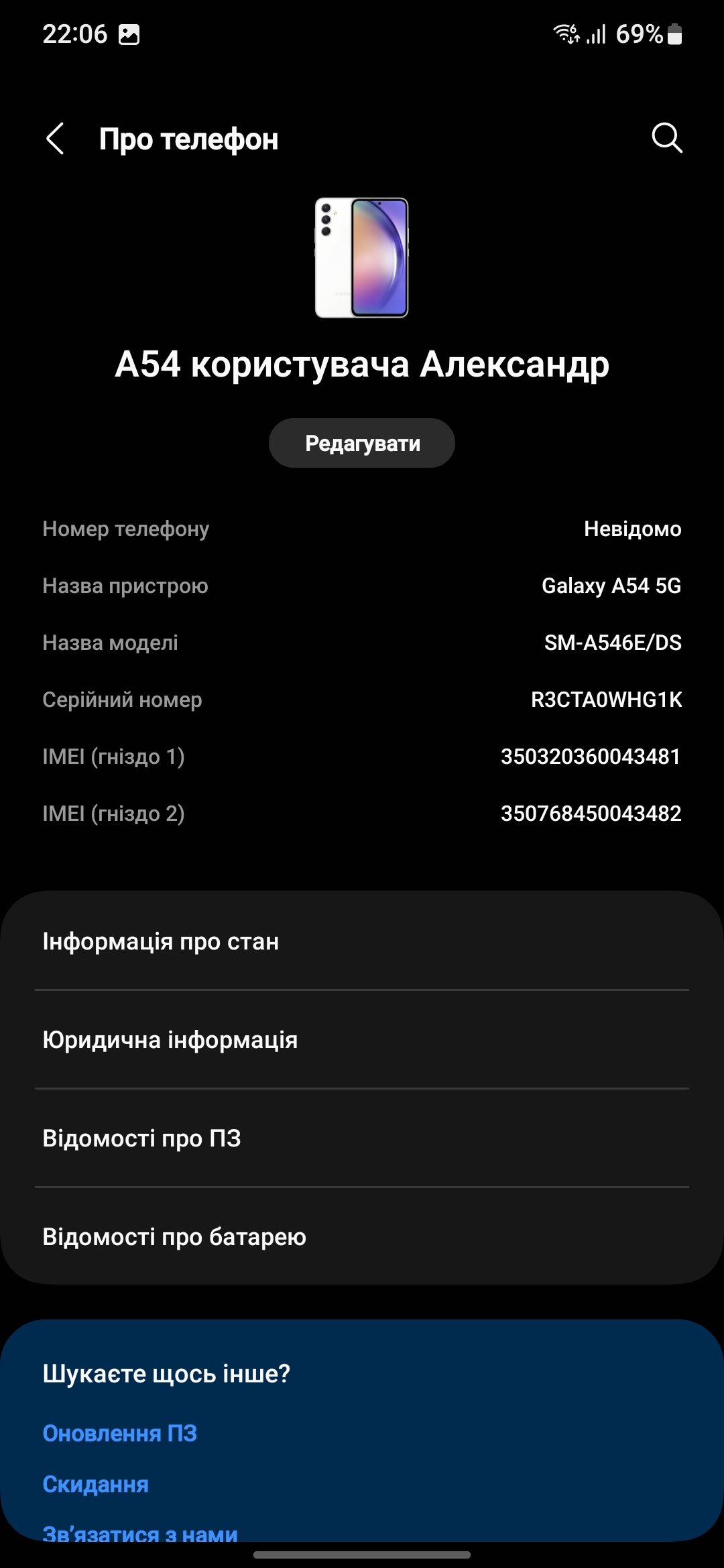Open Інформація про стан
Viewport: 724px width, 1568px height.
pos(362,941)
